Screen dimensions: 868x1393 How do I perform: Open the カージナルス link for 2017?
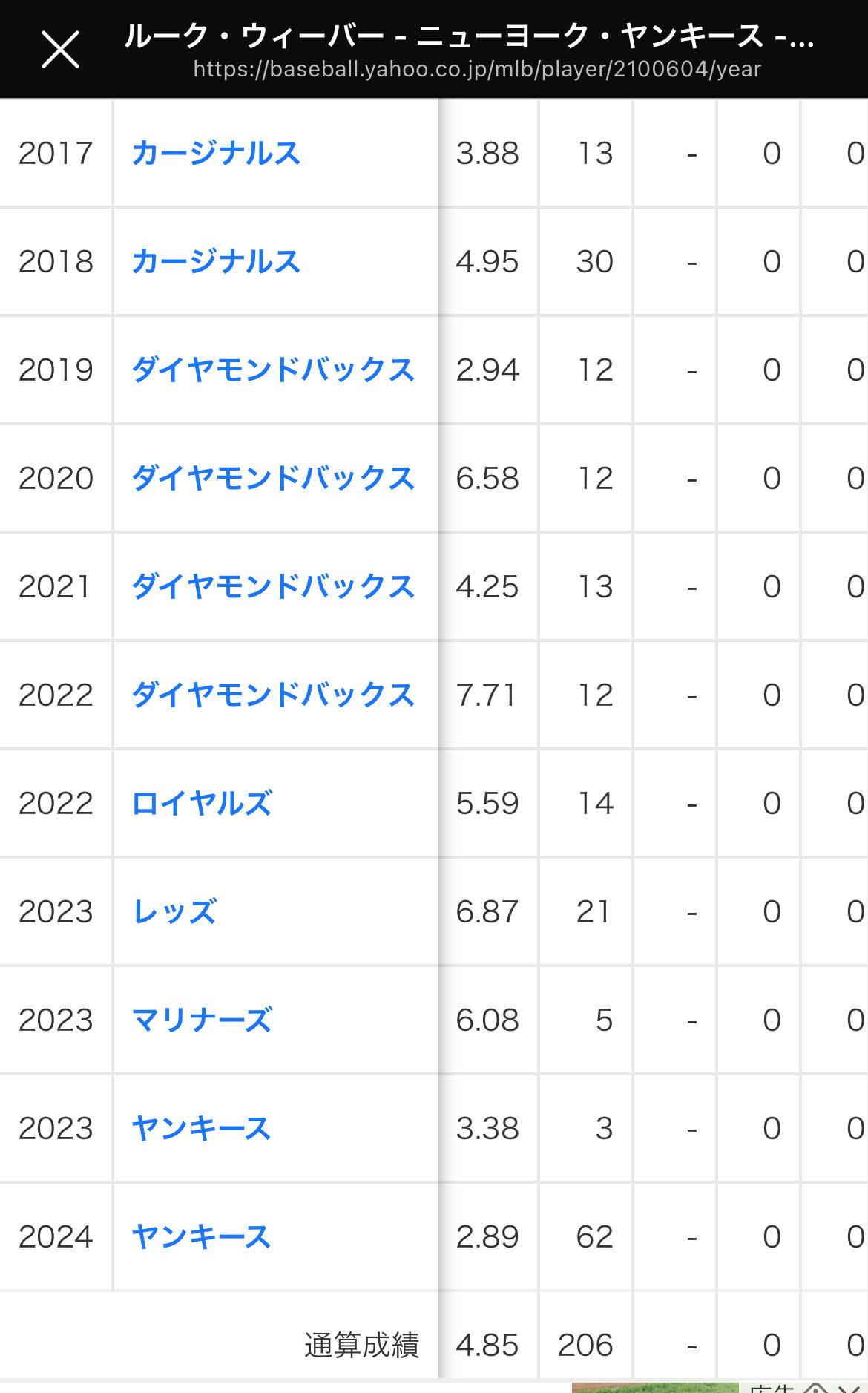click(x=216, y=154)
